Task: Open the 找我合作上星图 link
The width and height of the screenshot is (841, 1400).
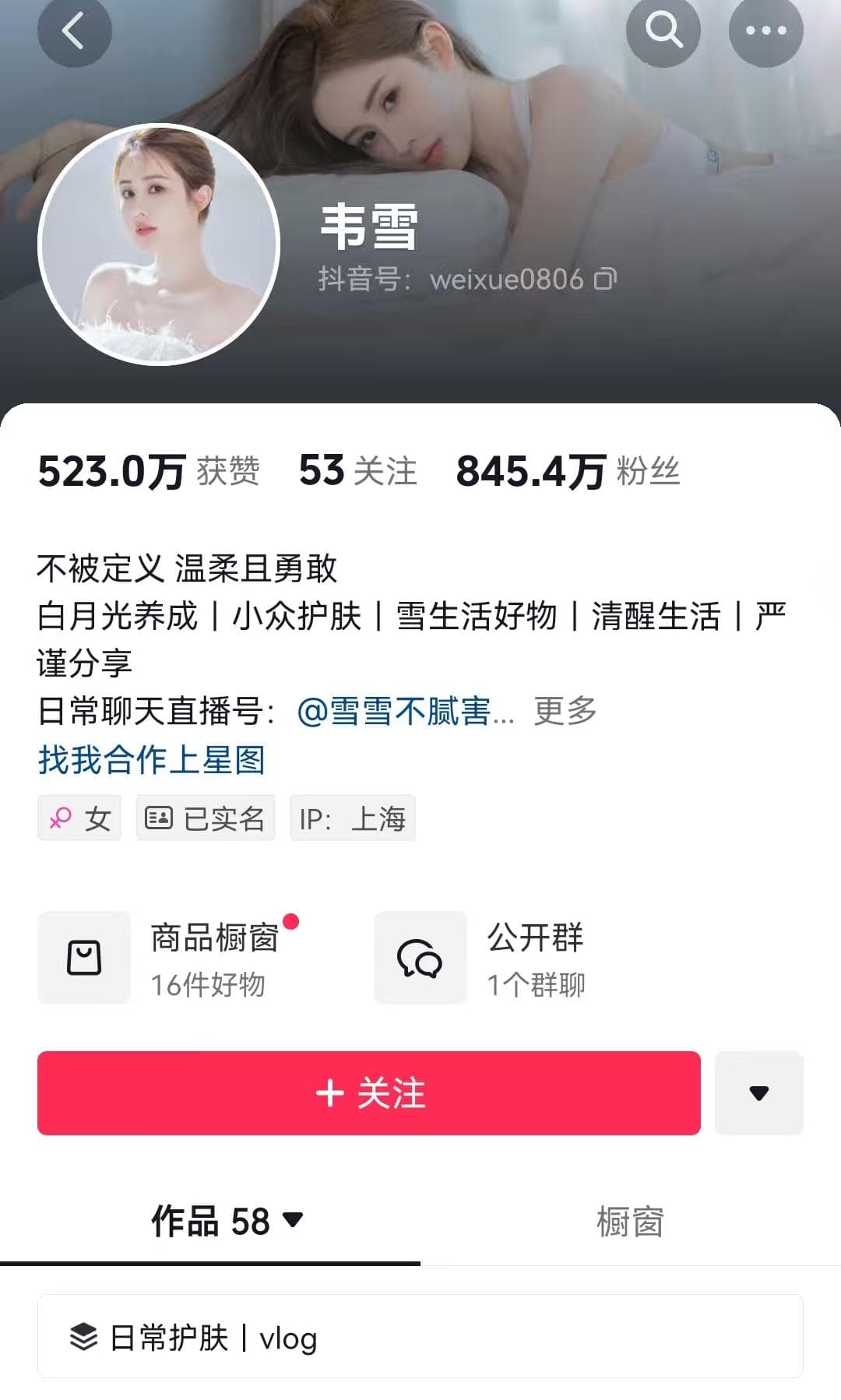Action: point(152,759)
